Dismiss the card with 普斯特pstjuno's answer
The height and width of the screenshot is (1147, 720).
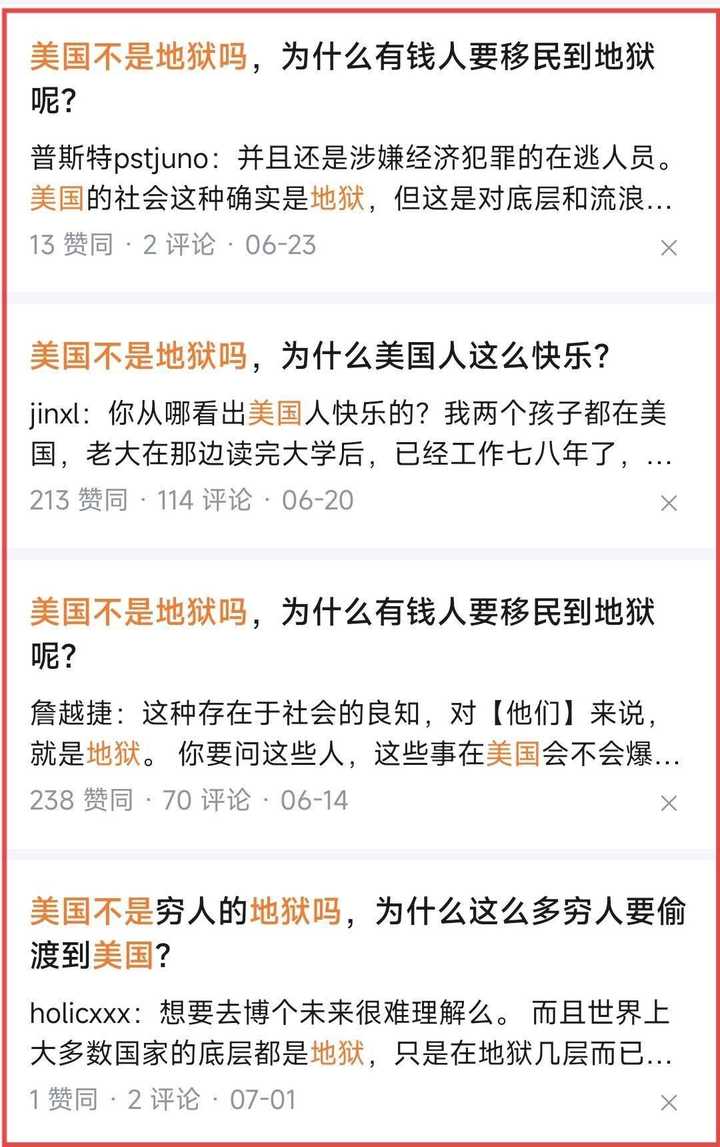coord(669,248)
